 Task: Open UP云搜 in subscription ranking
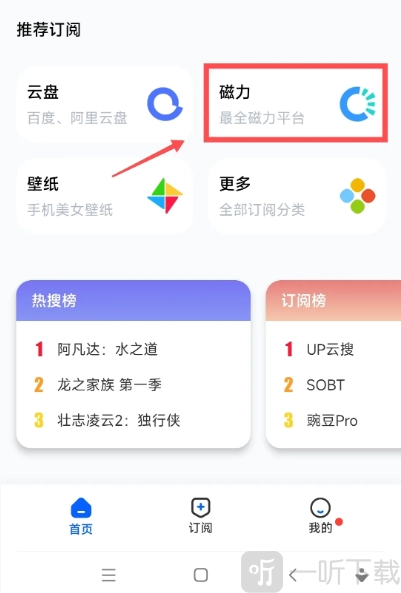pos(319,349)
